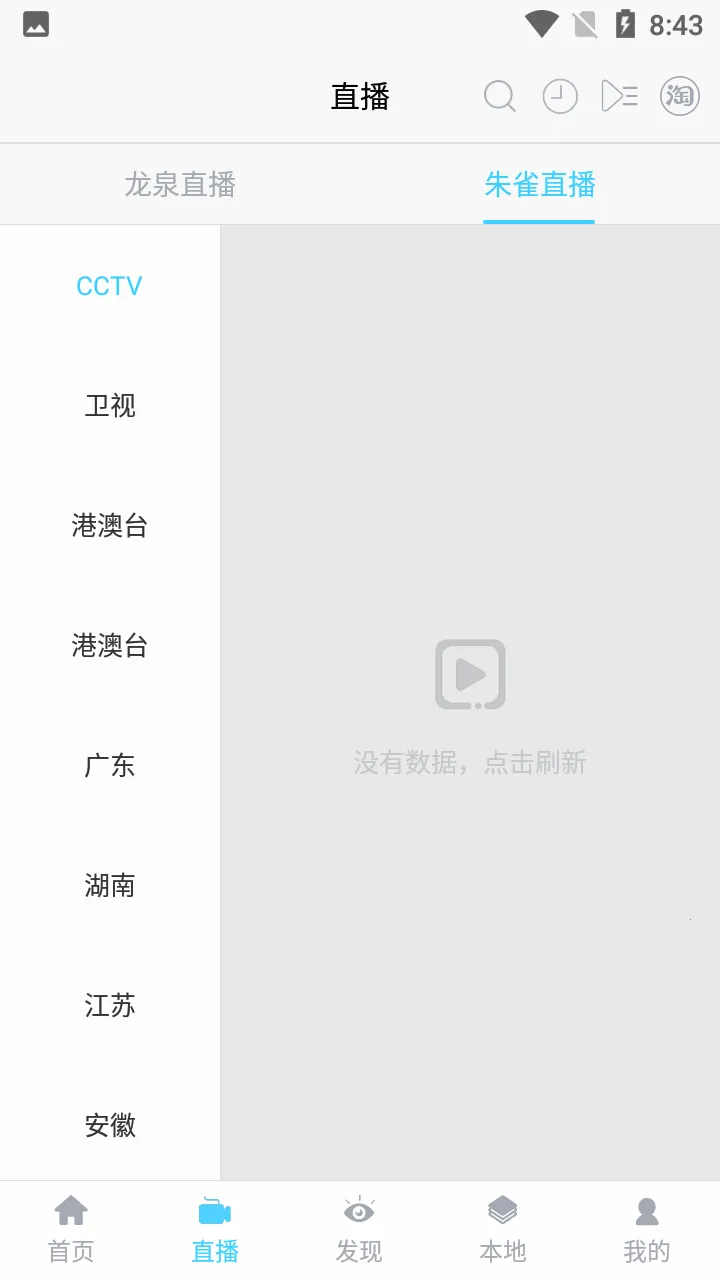Select the 广东 channel category
Screen dimensions: 720x1280
109,765
